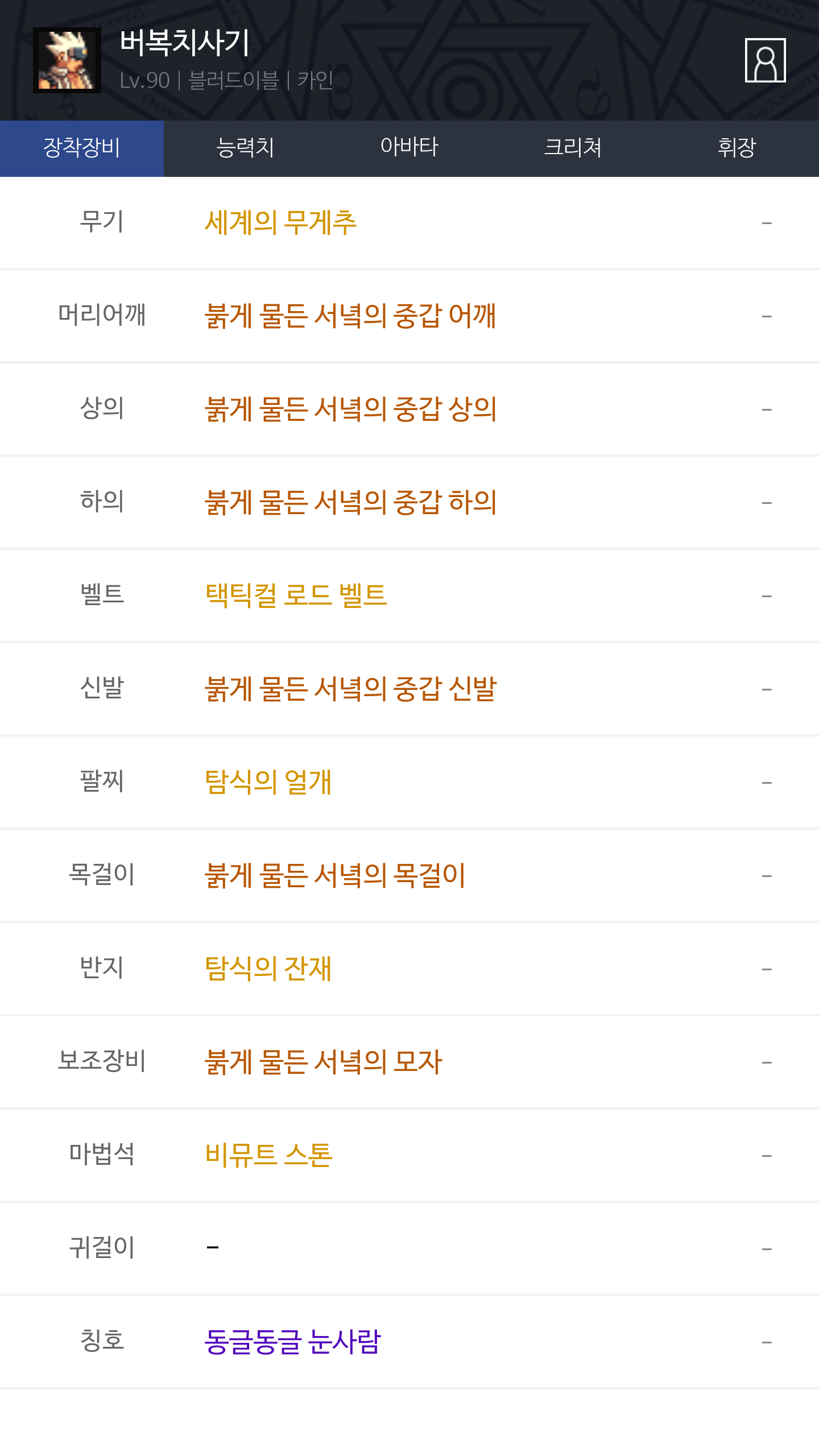Switch to the 아바타 tab
819x1456 pixels.
point(409,148)
